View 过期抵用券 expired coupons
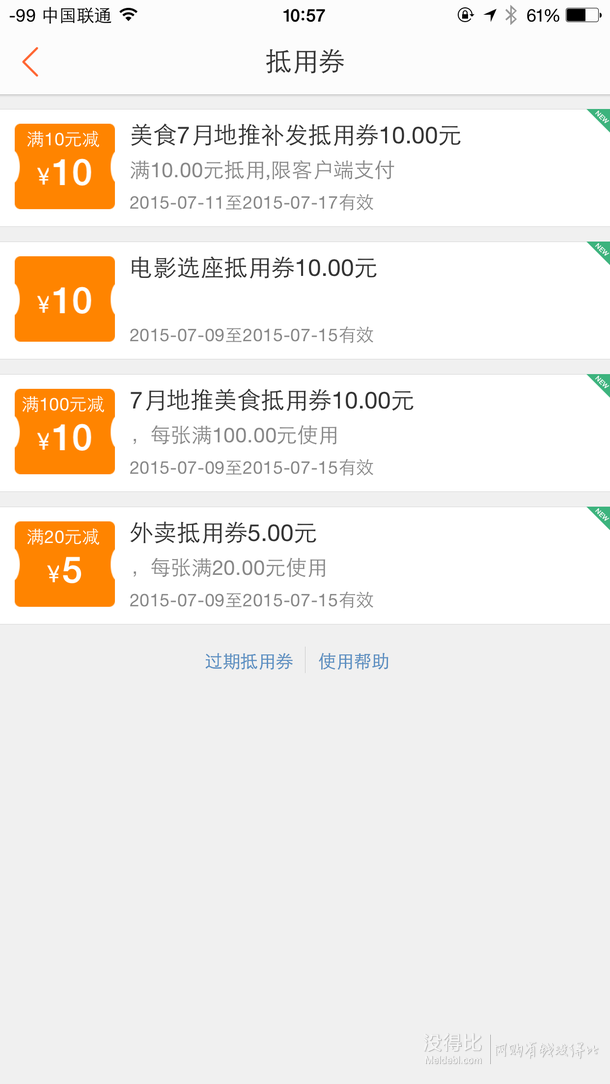 [x=249, y=661]
